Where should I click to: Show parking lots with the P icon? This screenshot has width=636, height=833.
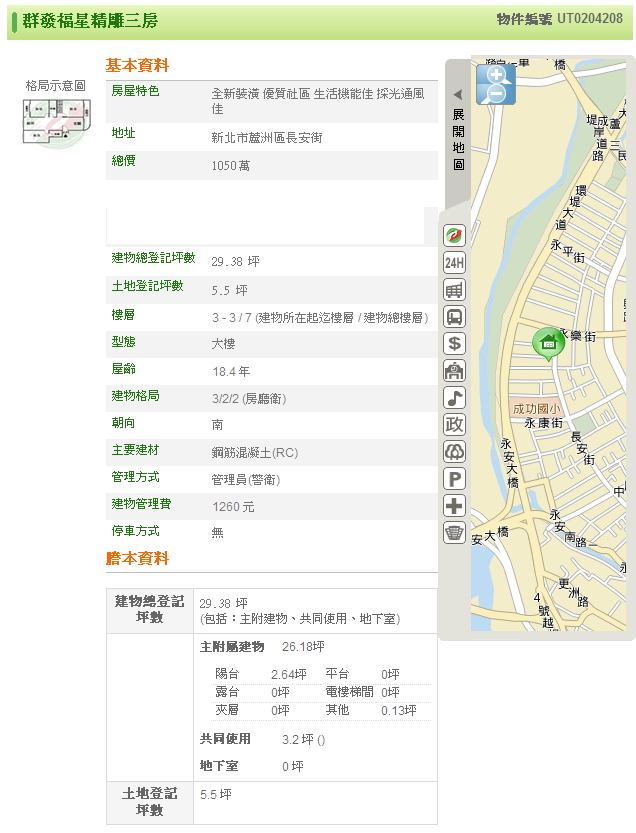(454, 478)
